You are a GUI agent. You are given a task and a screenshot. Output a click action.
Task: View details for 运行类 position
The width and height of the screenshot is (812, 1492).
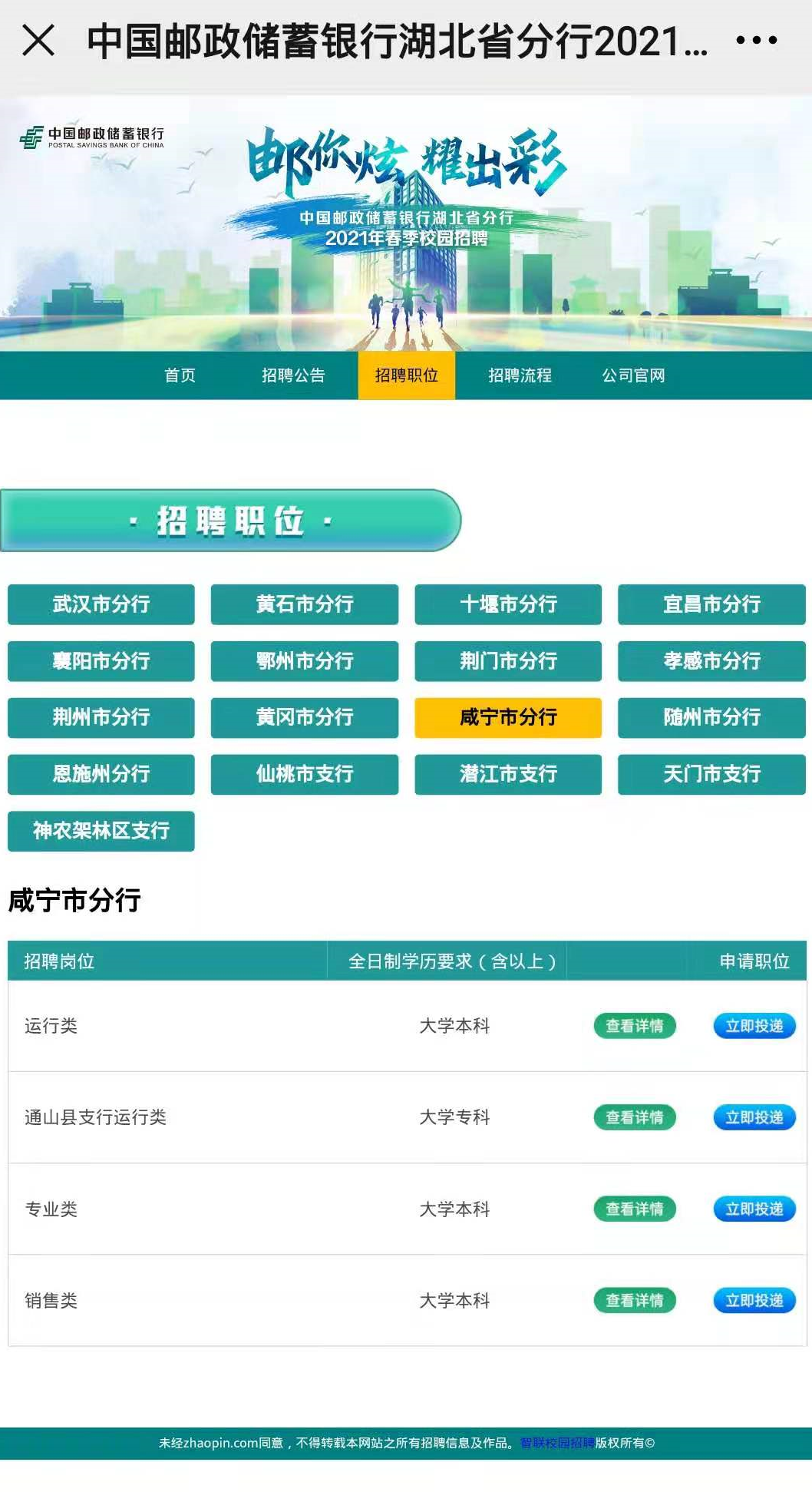[x=635, y=1026]
